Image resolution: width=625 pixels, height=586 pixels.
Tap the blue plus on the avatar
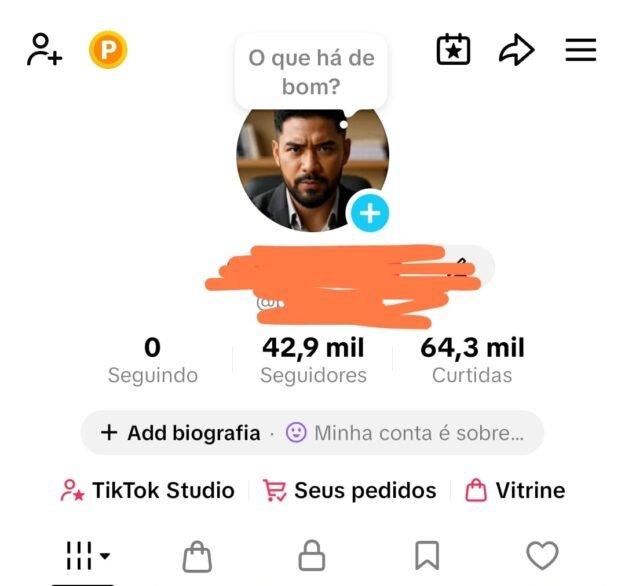coord(370,212)
